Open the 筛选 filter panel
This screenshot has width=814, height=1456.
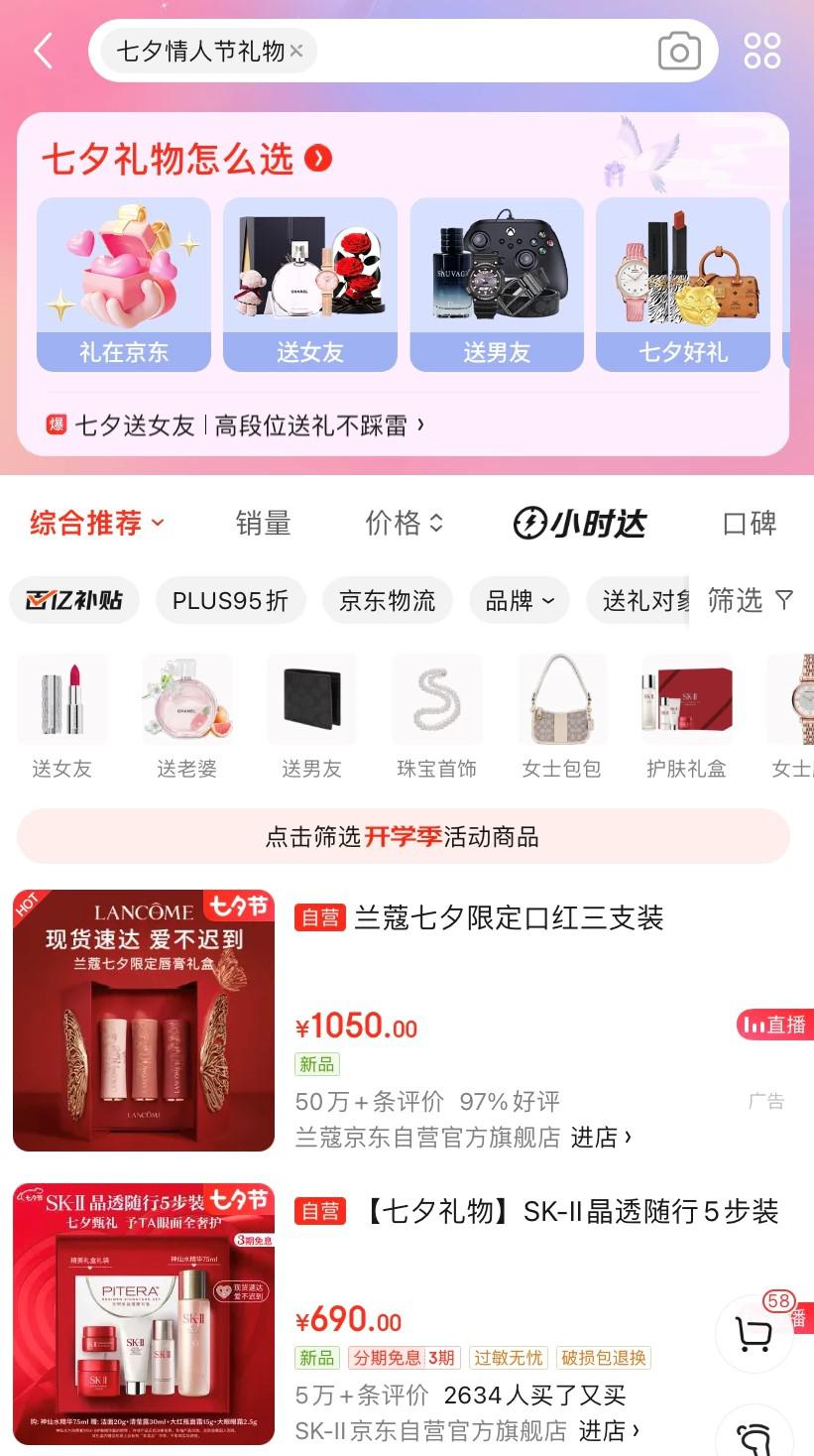click(x=751, y=601)
